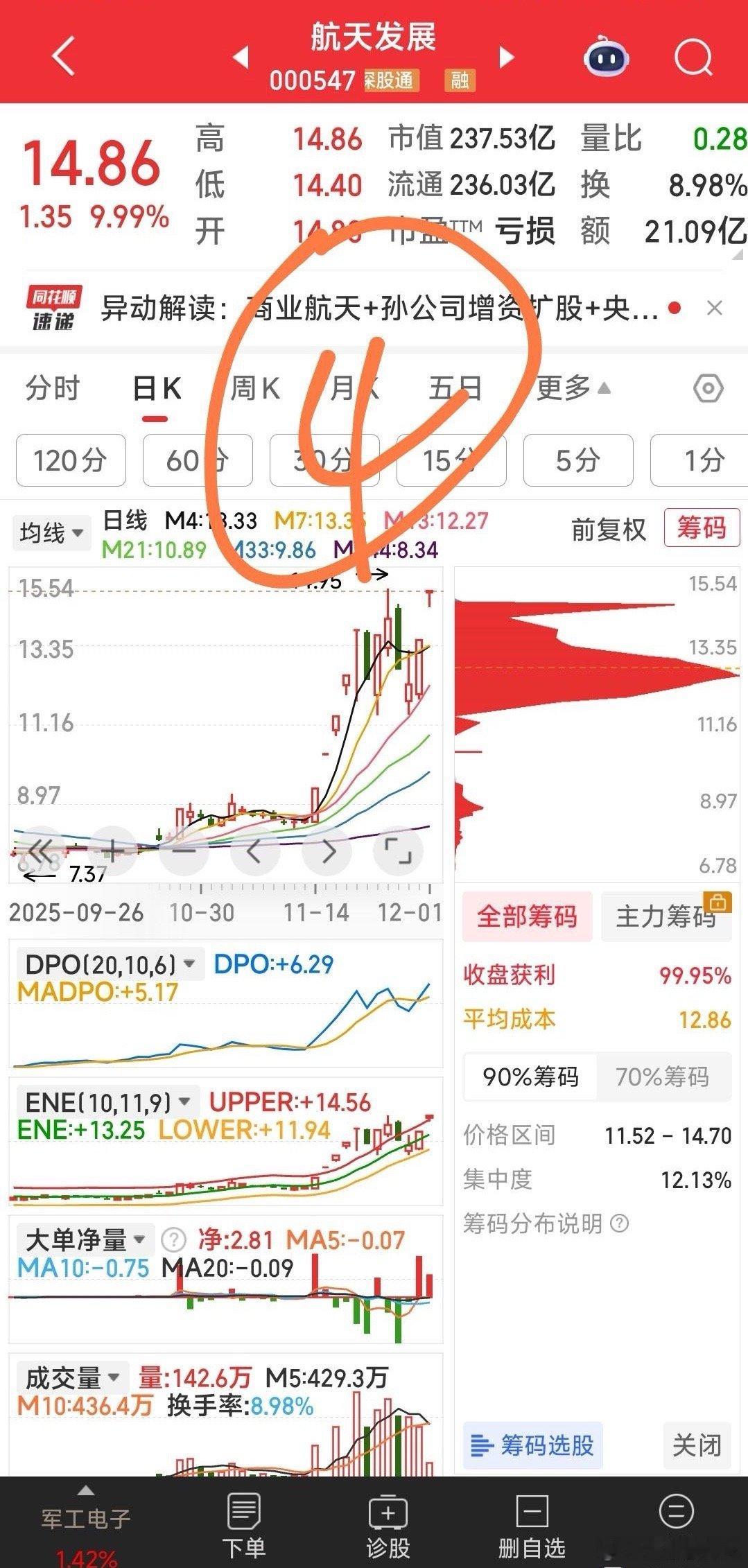The width and height of the screenshot is (748, 1568).
Task: Open the hexagon chart settings icon
Action: (708, 388)
